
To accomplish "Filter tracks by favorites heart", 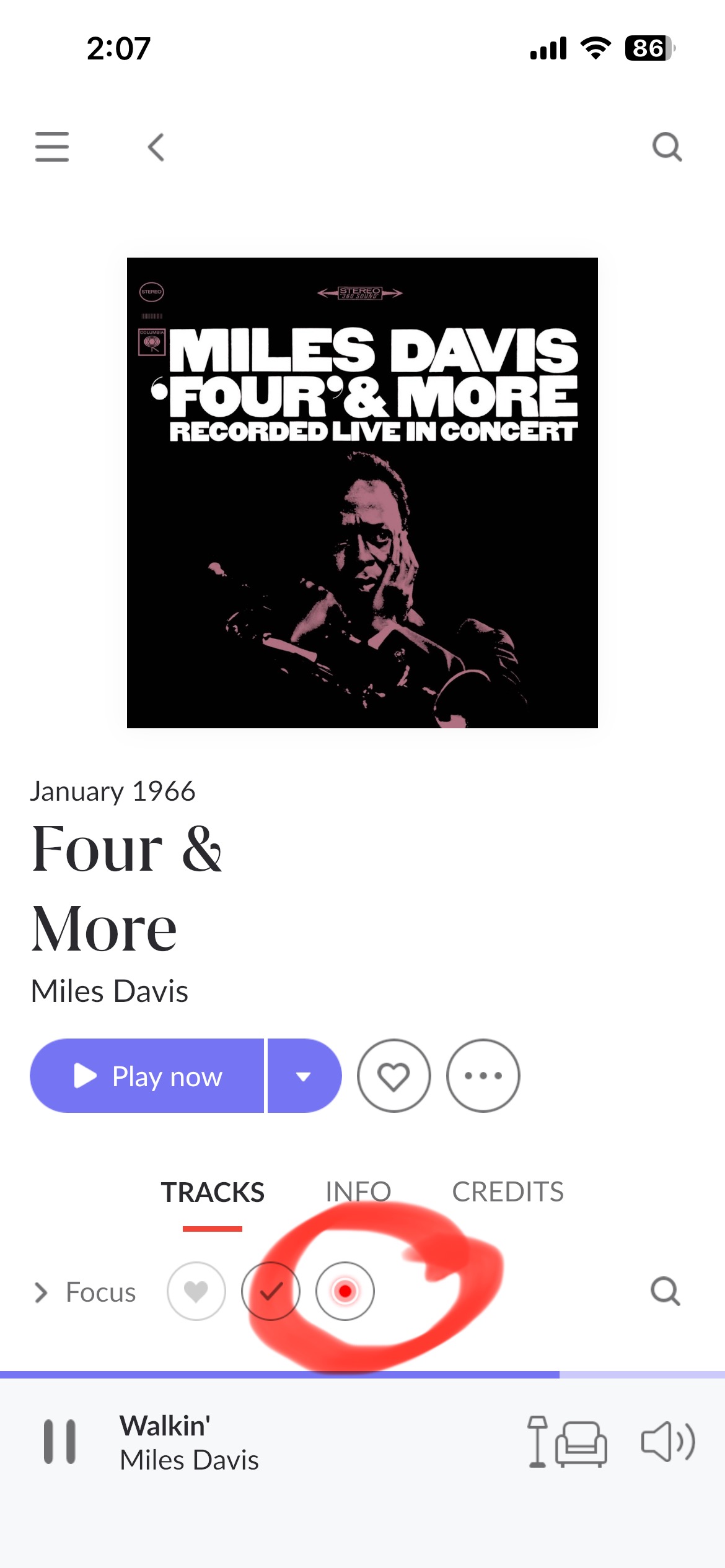I will click(x=196, y=1291).
